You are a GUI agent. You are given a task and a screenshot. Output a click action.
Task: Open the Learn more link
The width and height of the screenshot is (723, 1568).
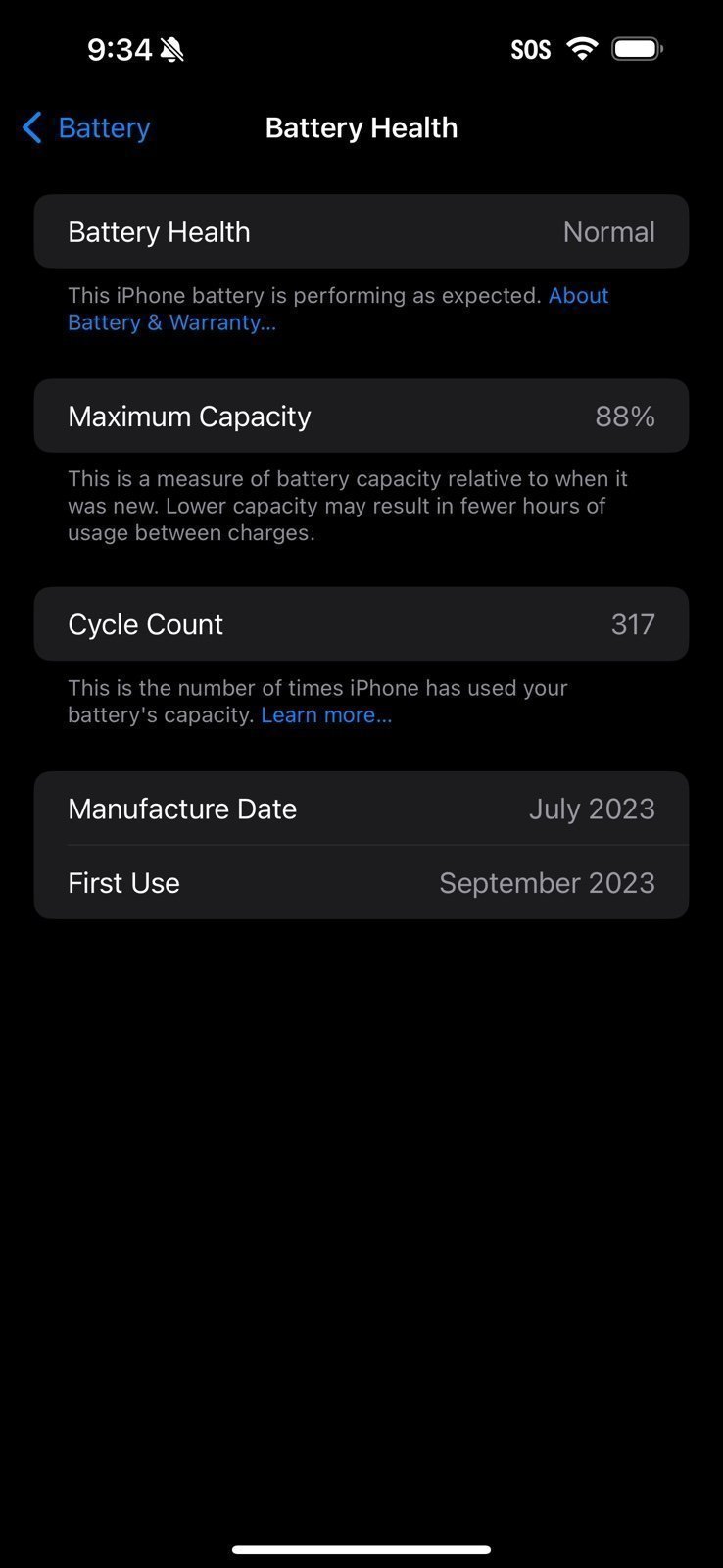tap(326, 714)
